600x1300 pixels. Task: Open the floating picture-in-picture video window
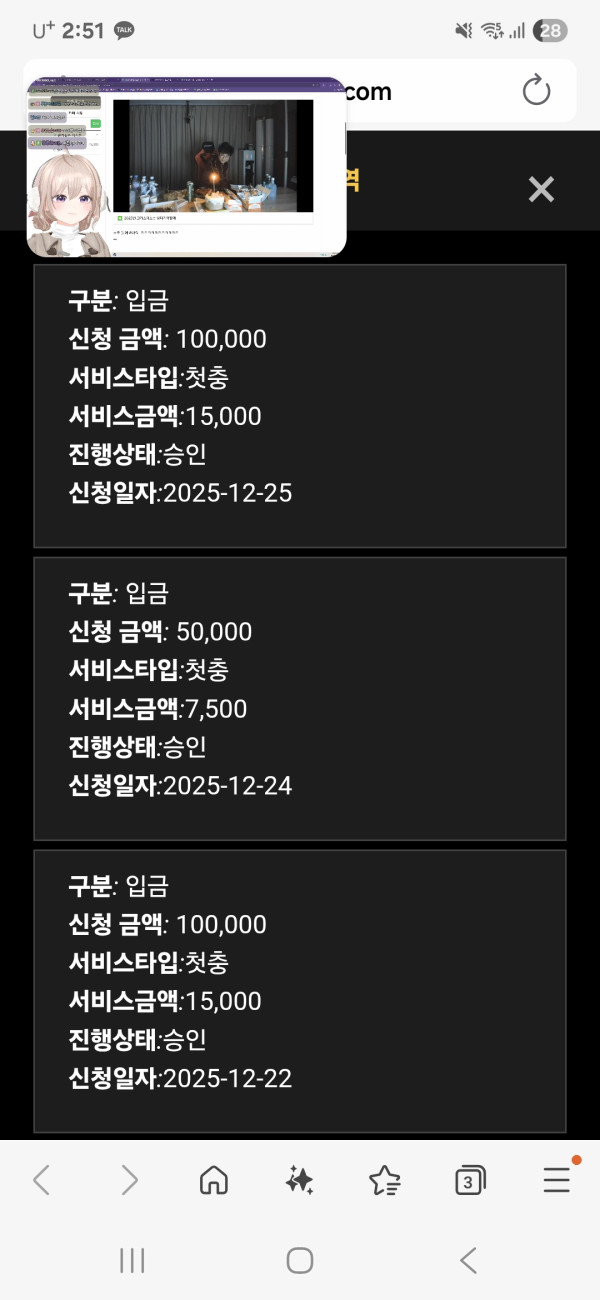coord(186,167)
